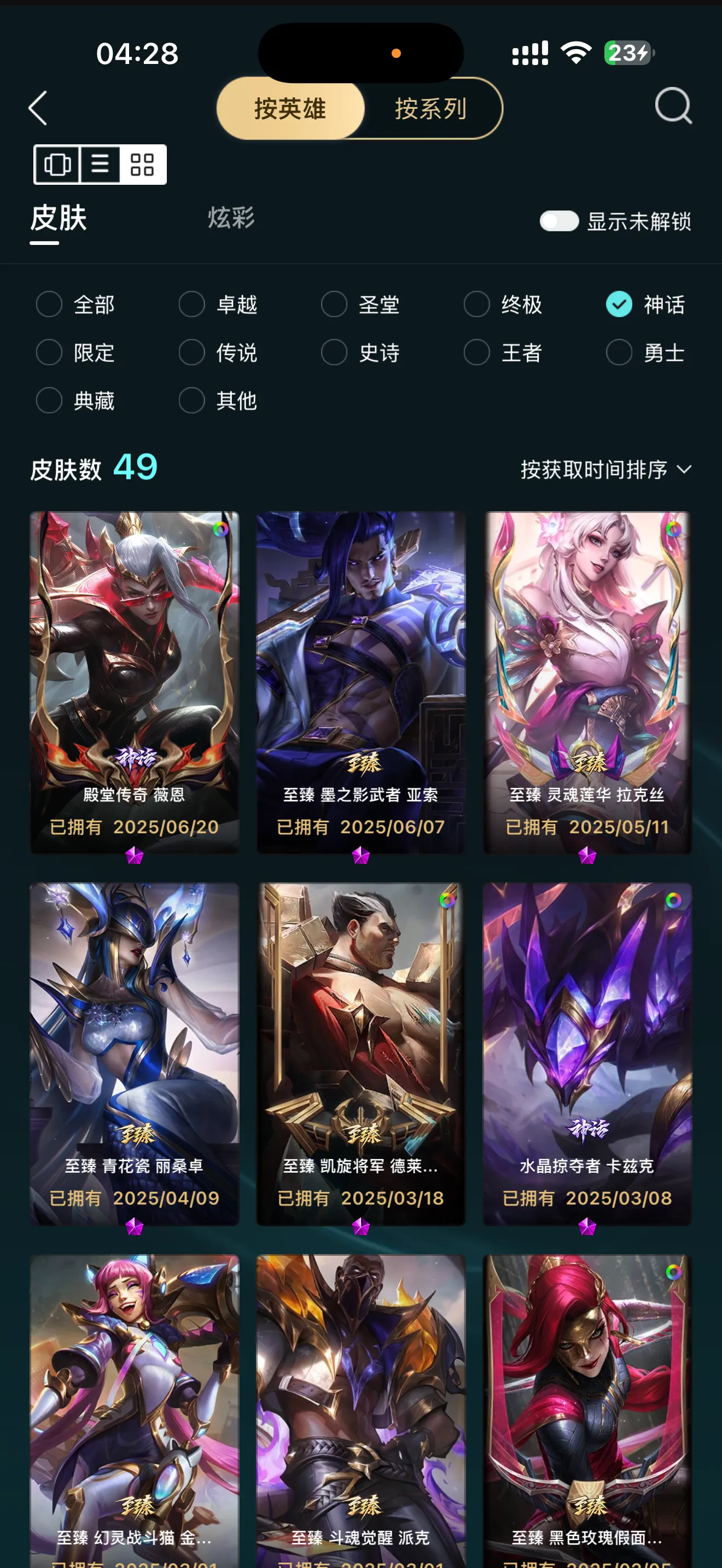Image resolution: width=722 pixels, height=1568 pixels.
Task: Select the 终极 filter
Action: pos(503,305)
